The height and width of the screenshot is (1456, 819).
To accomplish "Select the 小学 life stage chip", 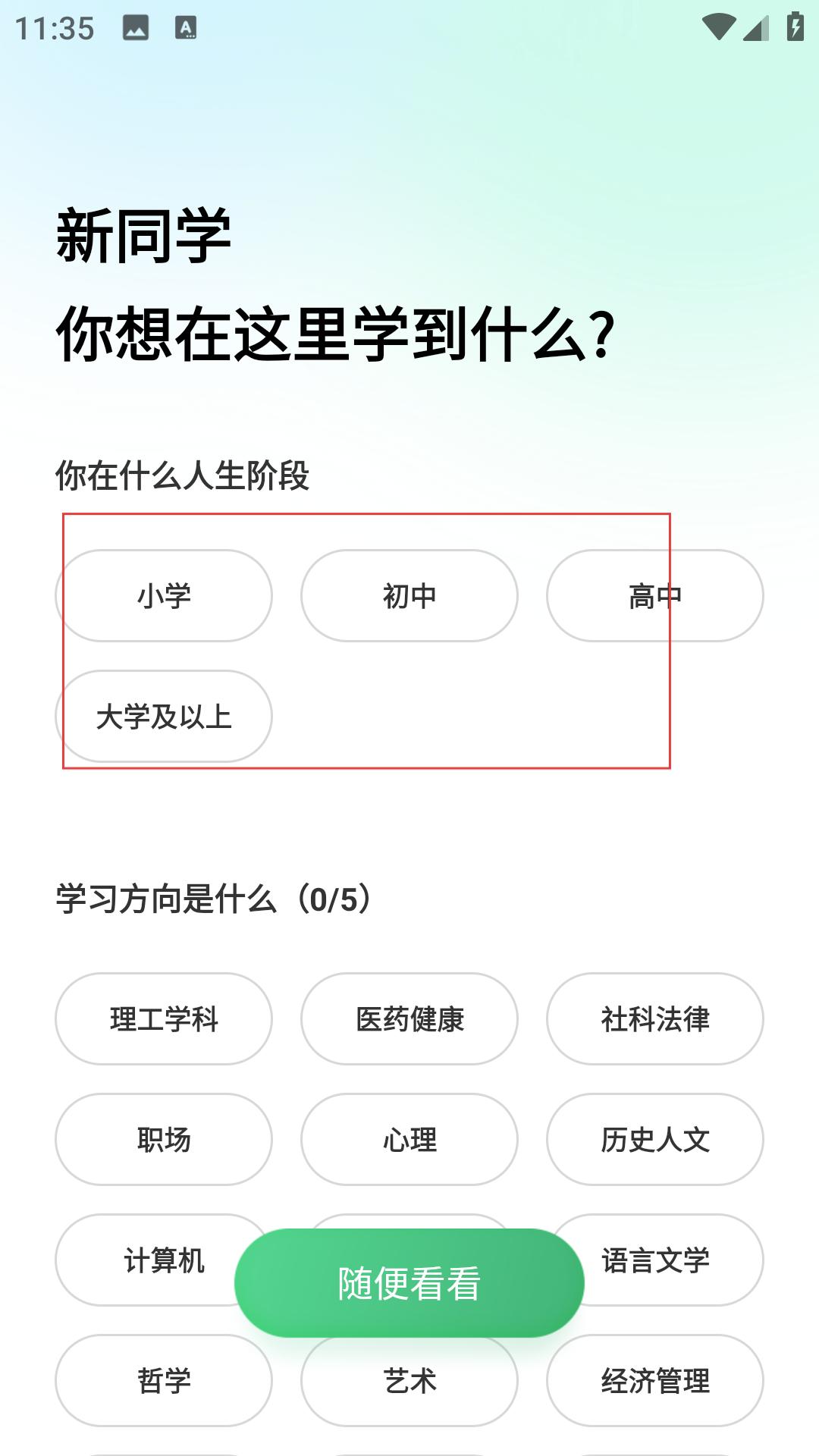I will (164, 595).
